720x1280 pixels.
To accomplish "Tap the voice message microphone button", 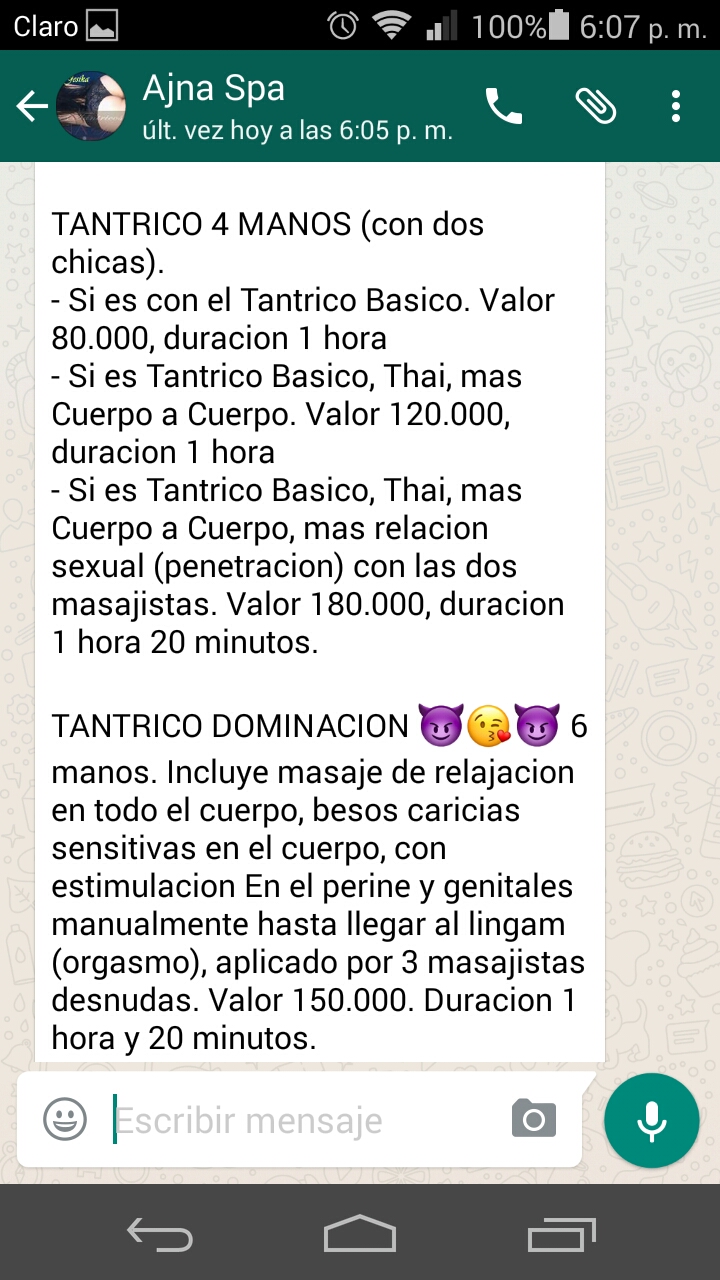I will pos(651,1121).
